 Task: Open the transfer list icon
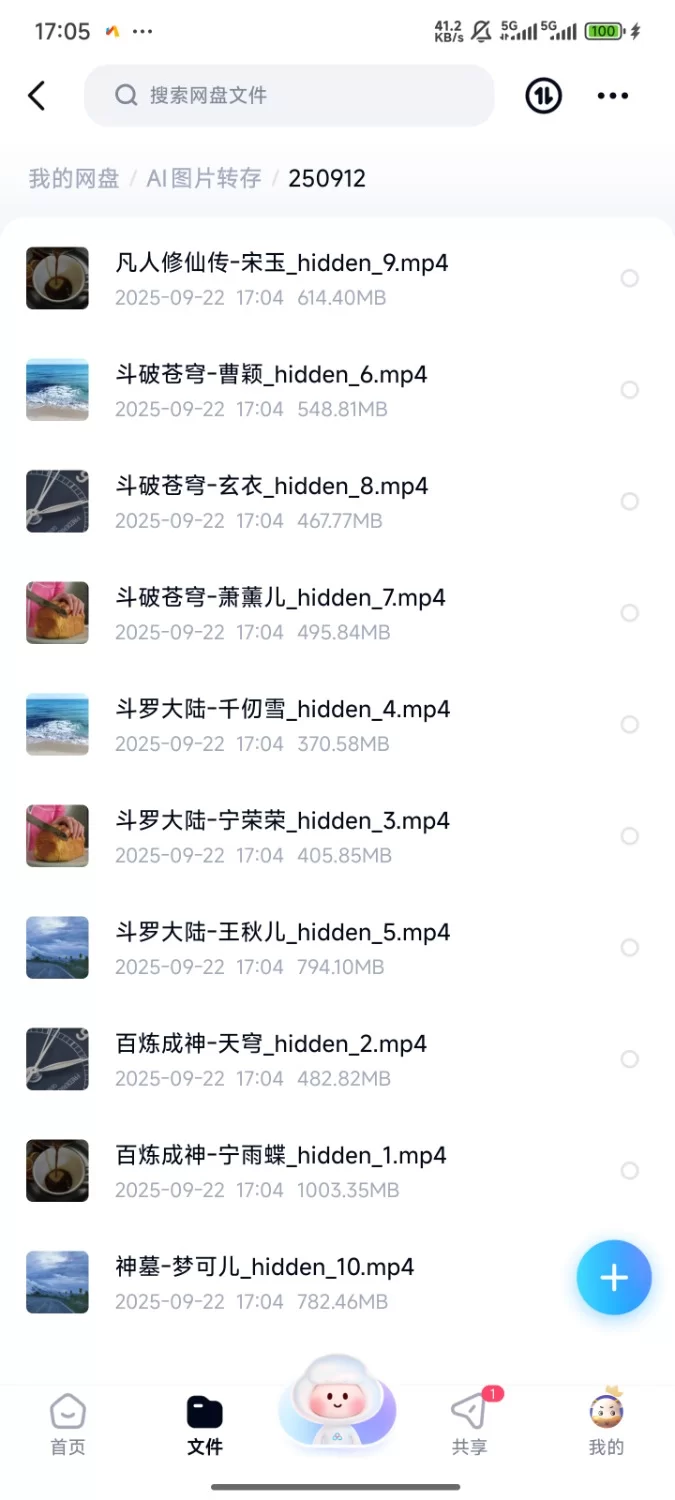(544, 96)
